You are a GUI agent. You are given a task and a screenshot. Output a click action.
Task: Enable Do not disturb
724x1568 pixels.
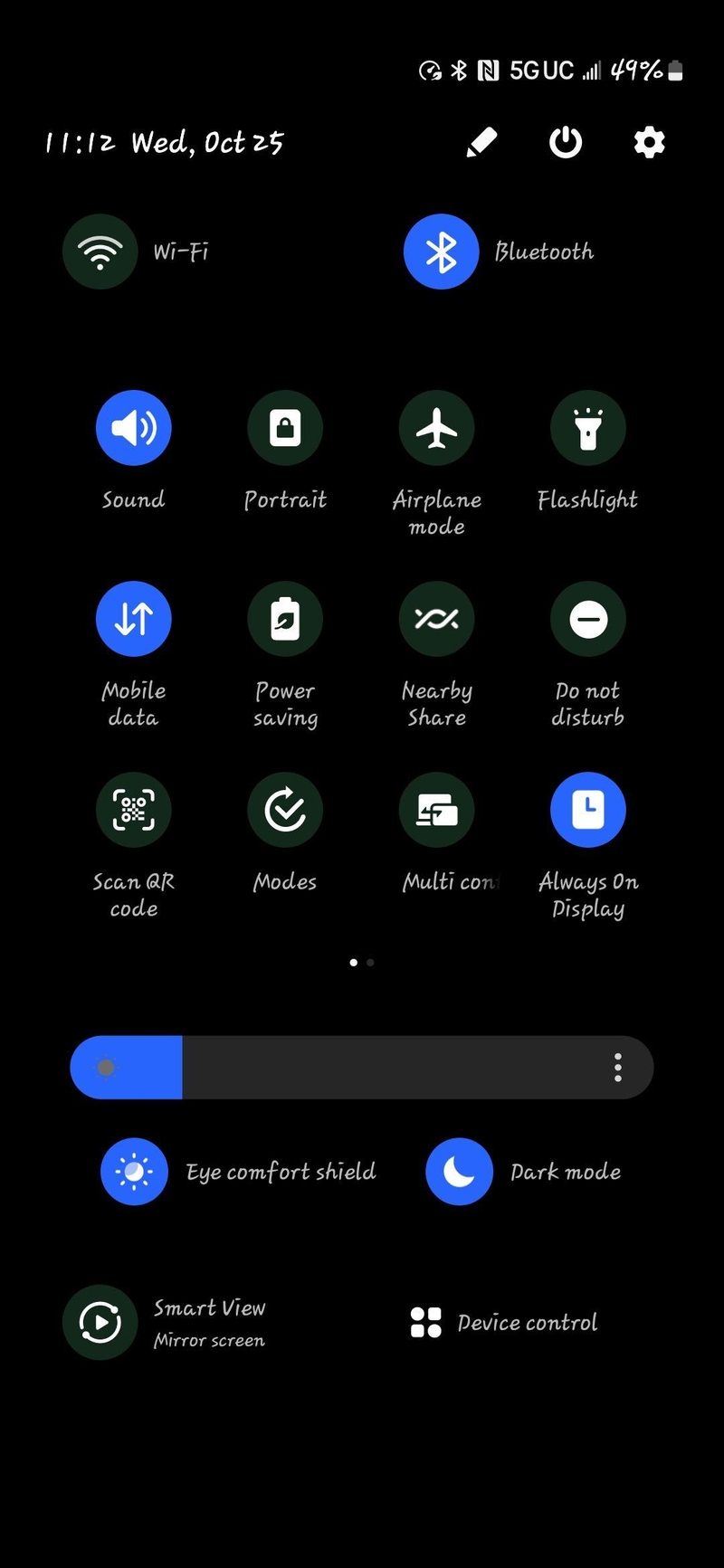pos(588,619)
